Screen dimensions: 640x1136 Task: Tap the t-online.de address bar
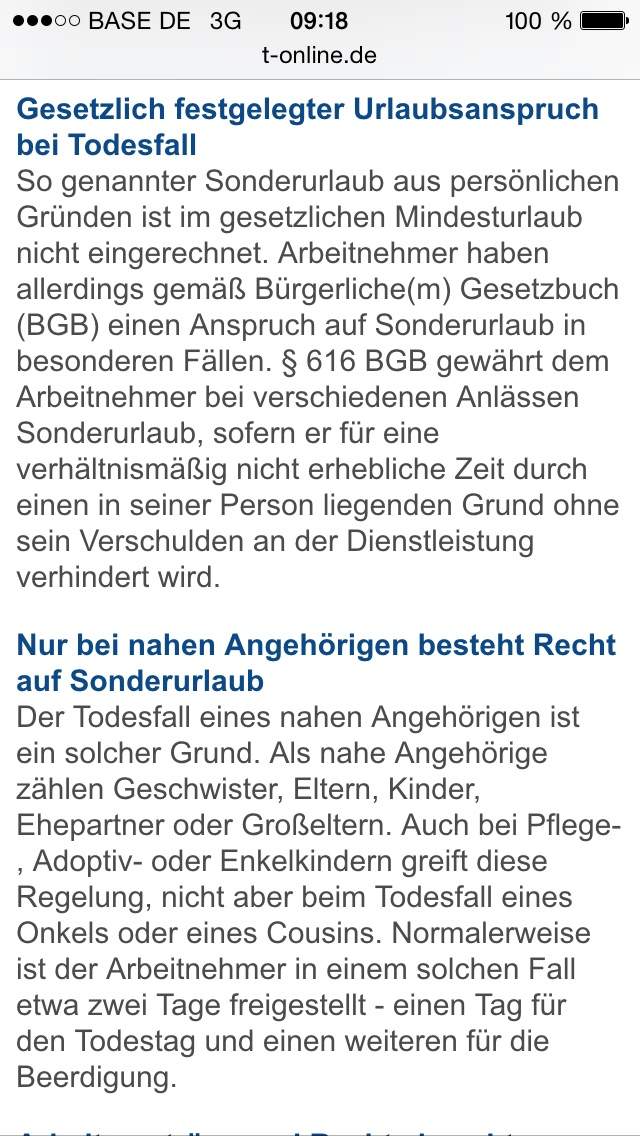click(319, 56)
